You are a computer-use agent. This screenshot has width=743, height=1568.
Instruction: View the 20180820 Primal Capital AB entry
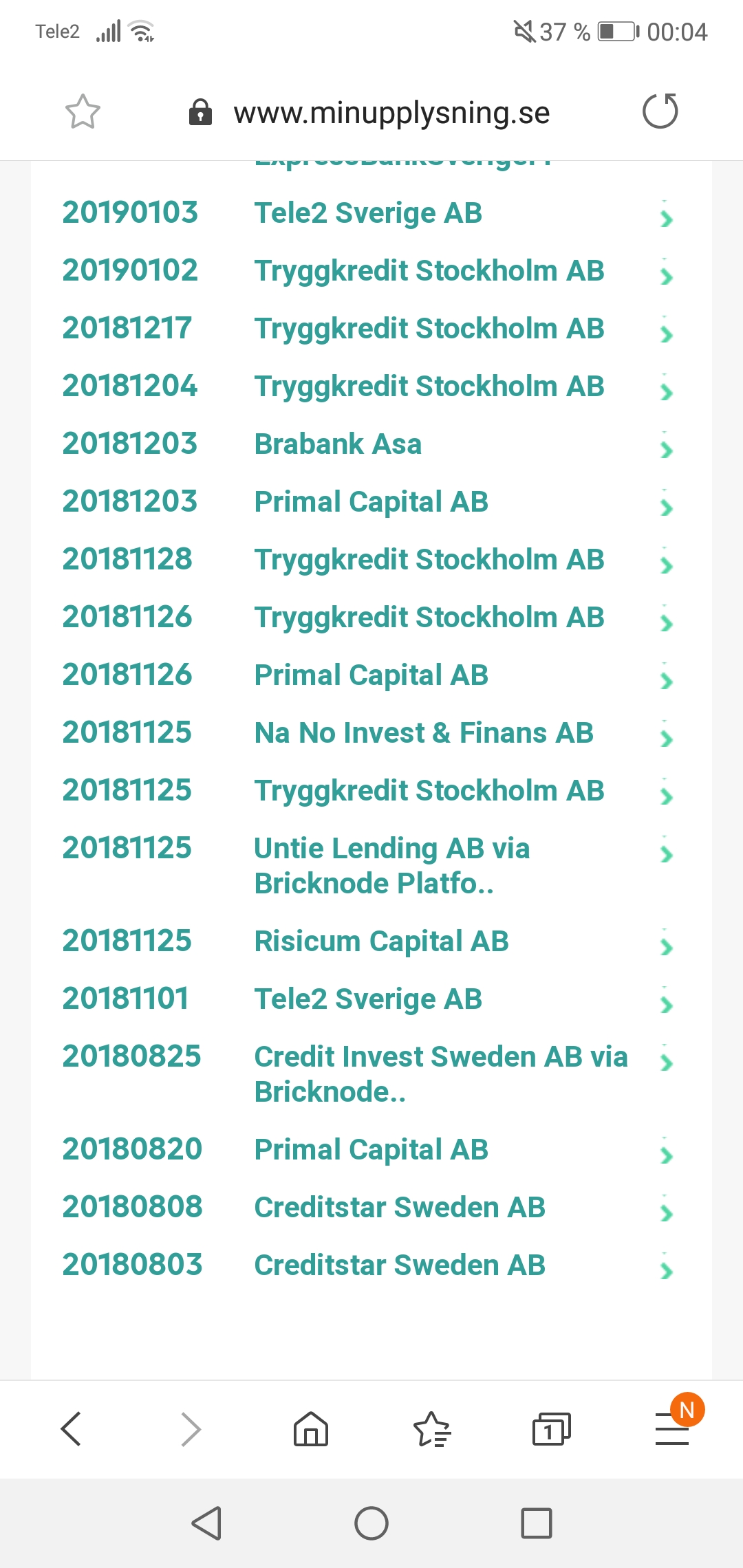click(x=371, y=1150)
